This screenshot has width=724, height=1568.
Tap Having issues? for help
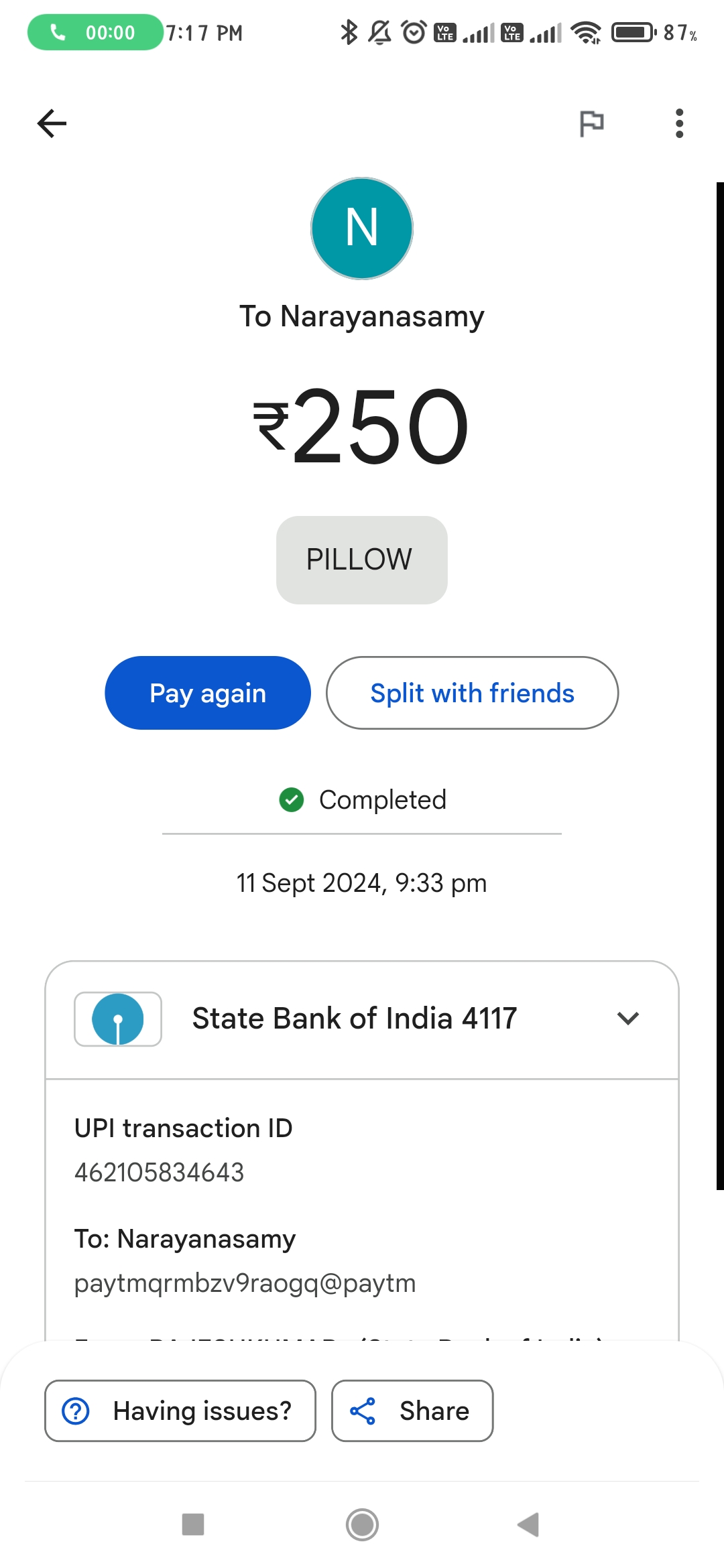coord(180,1411)
